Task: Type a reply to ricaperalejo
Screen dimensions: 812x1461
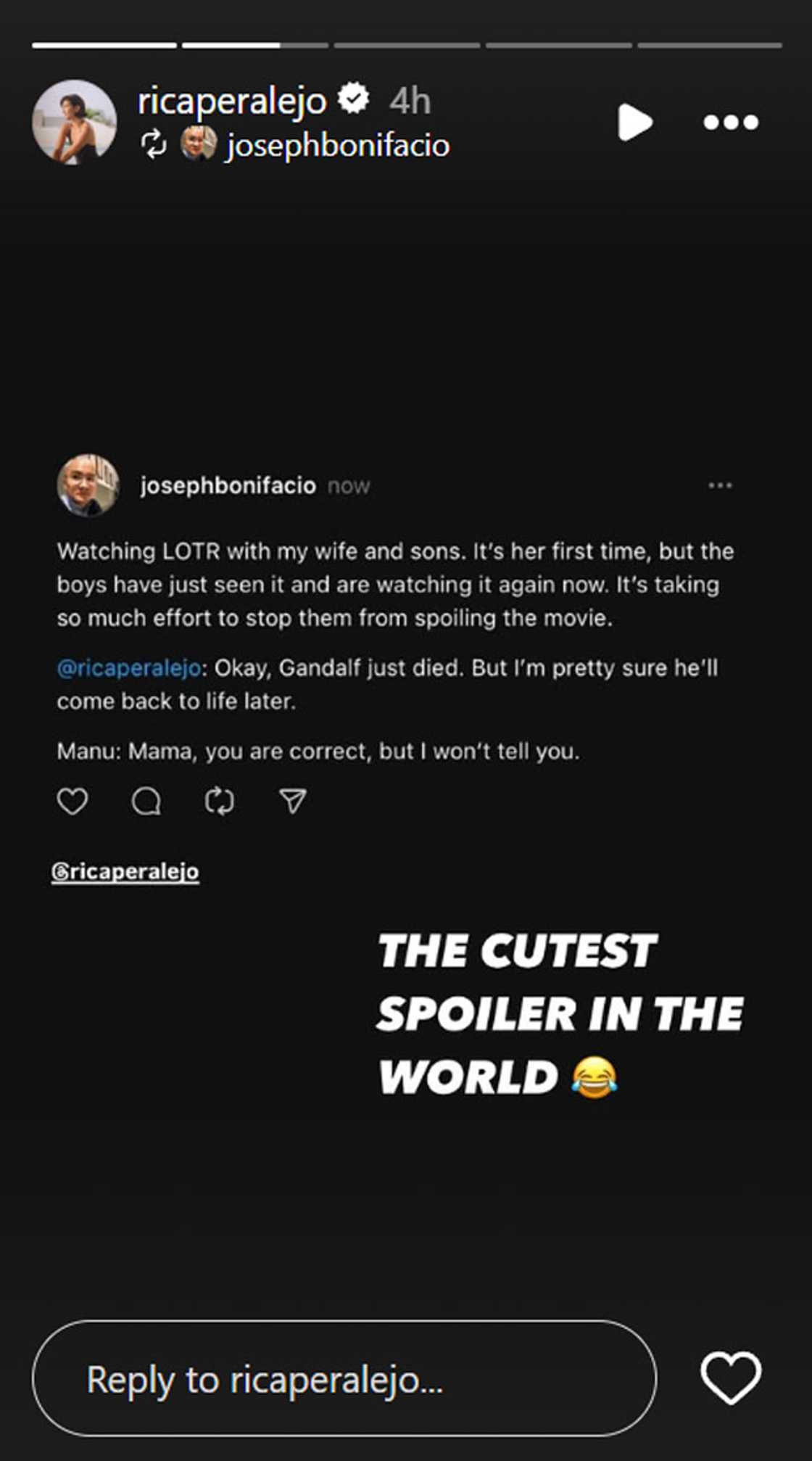Action: point(344,1378)
